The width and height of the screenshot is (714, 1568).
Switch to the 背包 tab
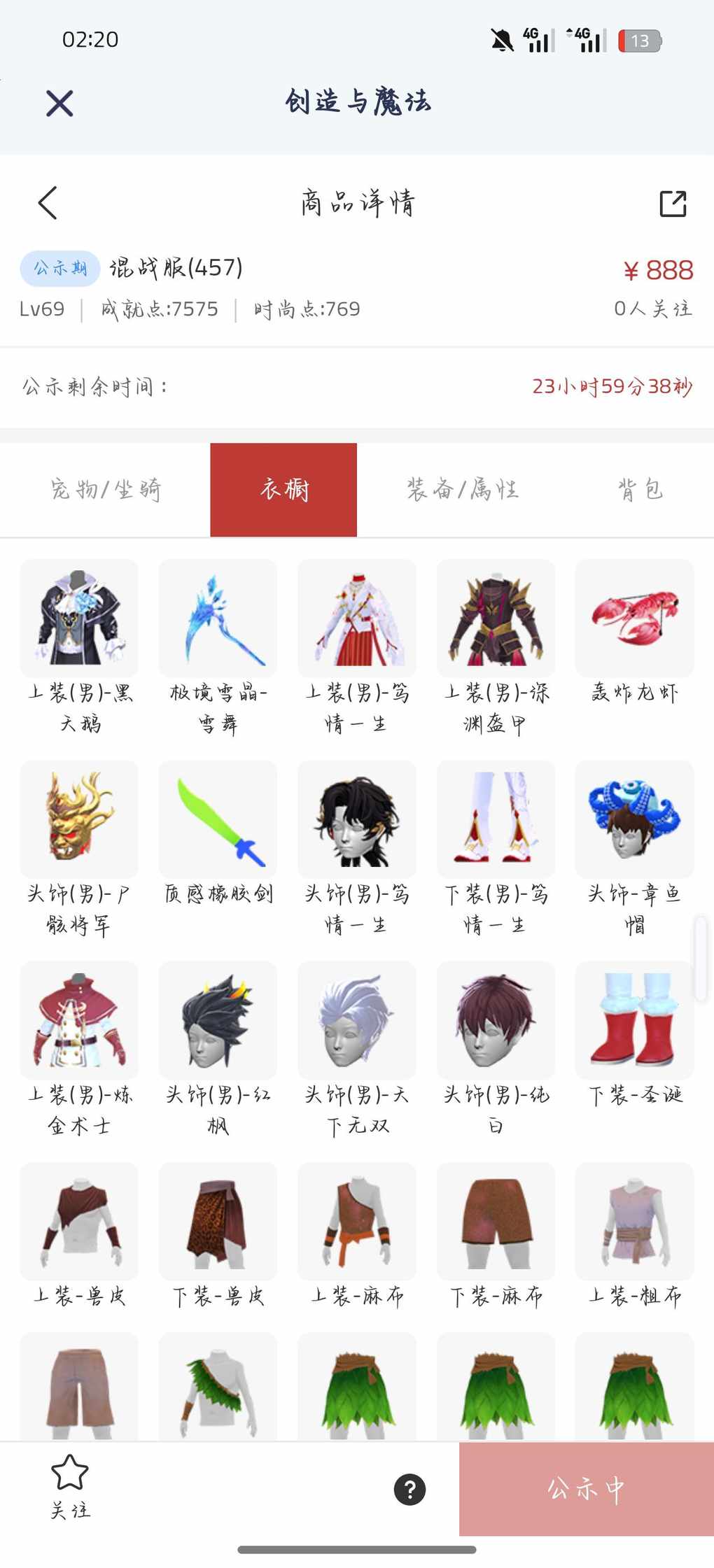click(x=640, y=490)
